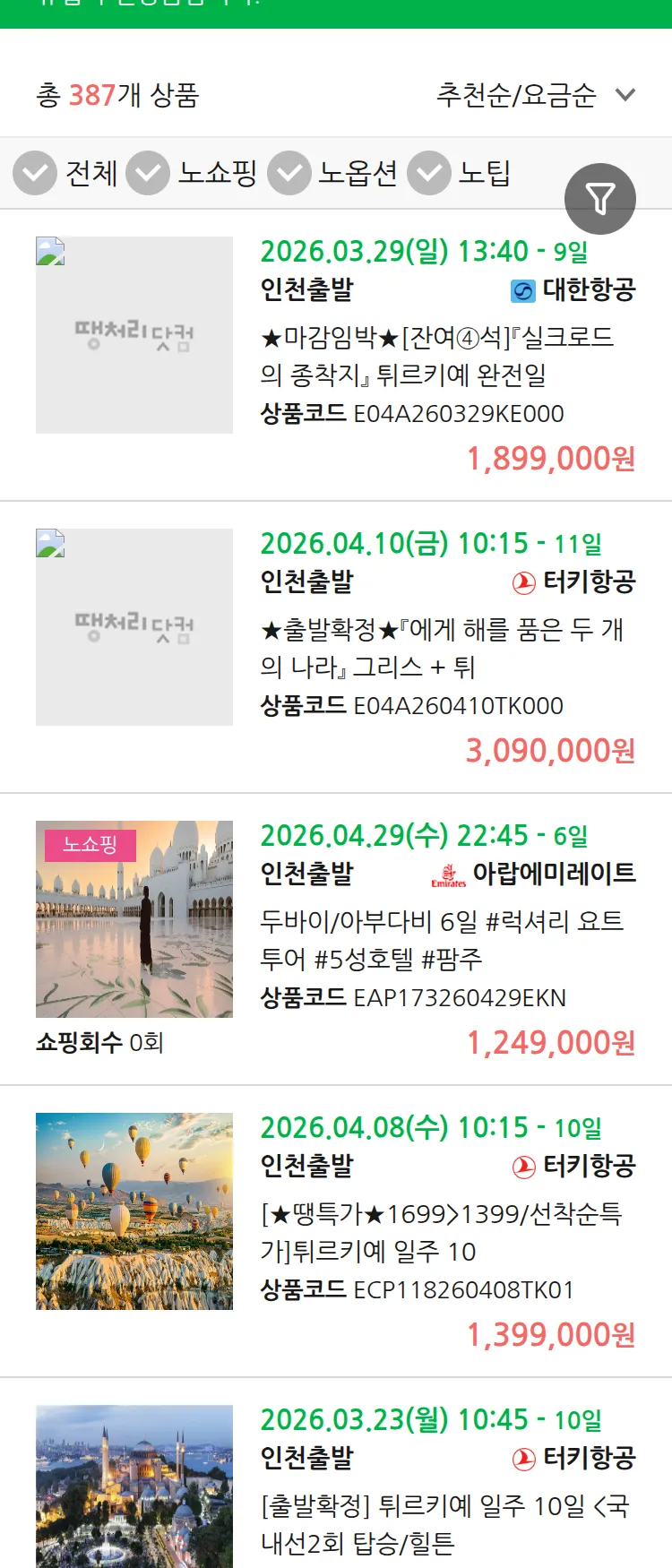
Task: Enable the 노쇼핑 filter
Action: pos(149,172)
